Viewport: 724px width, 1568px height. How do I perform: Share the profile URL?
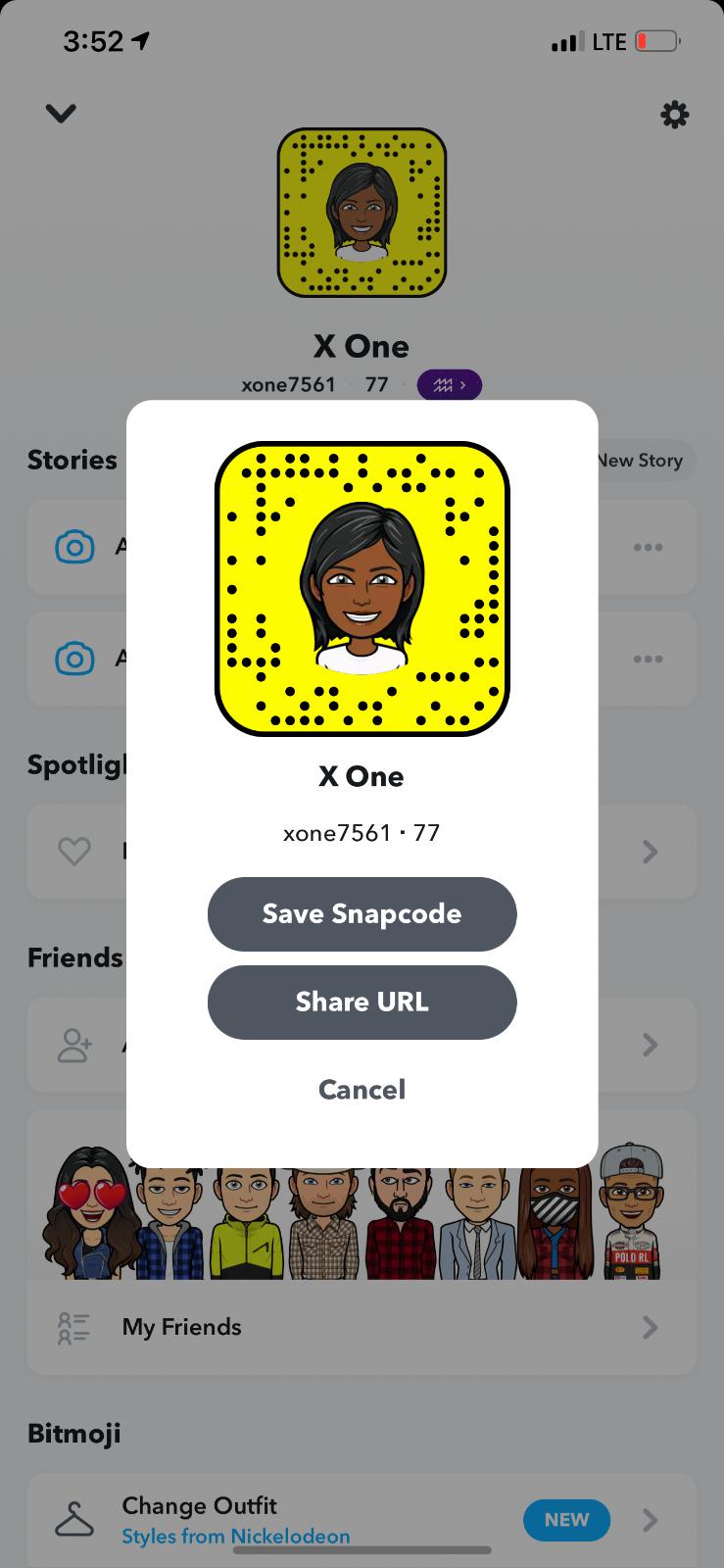click(x=362, y=1002)
